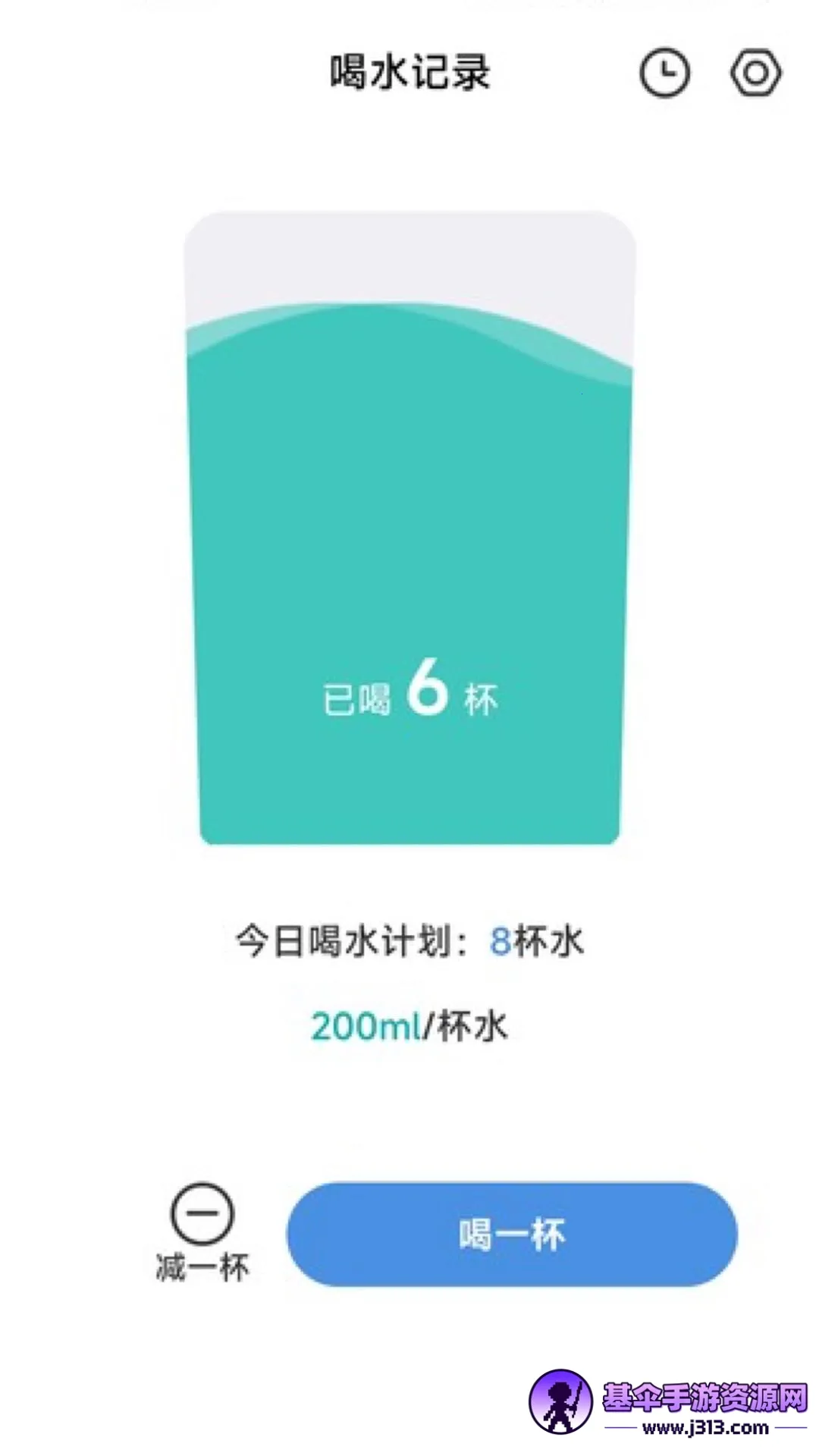Subtract one cup with 减一杯

pos(202,1230)
